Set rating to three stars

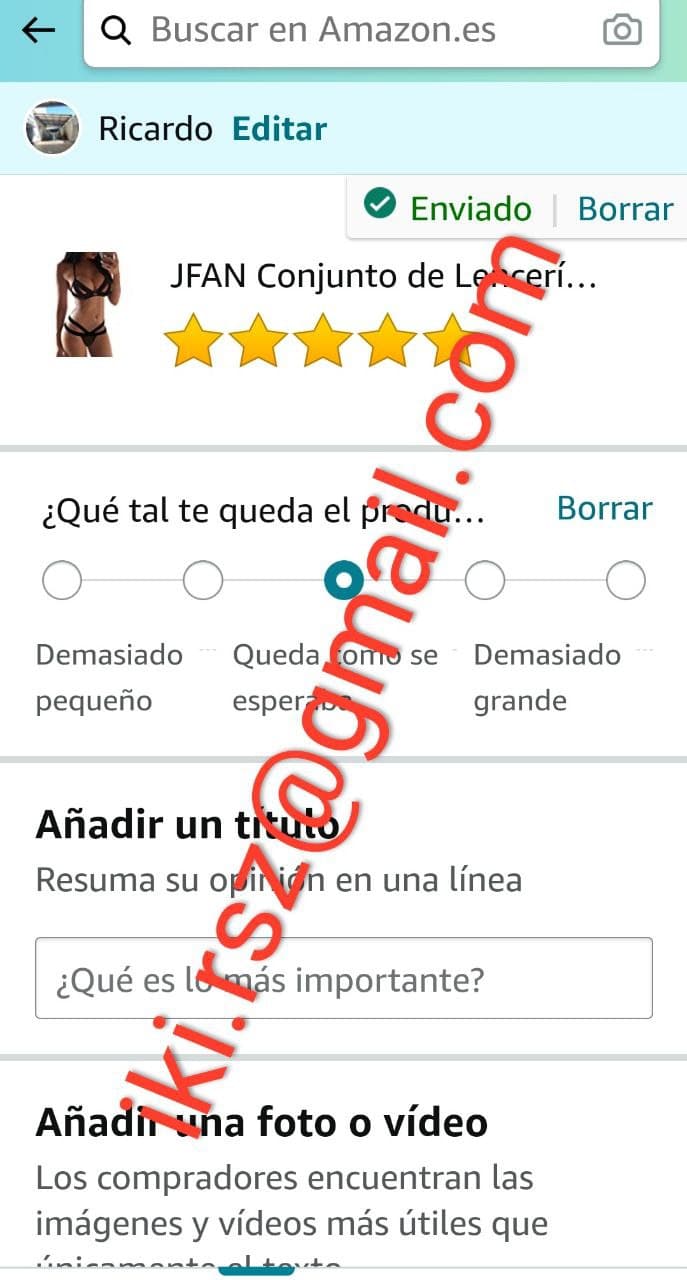tap(323, 340)
